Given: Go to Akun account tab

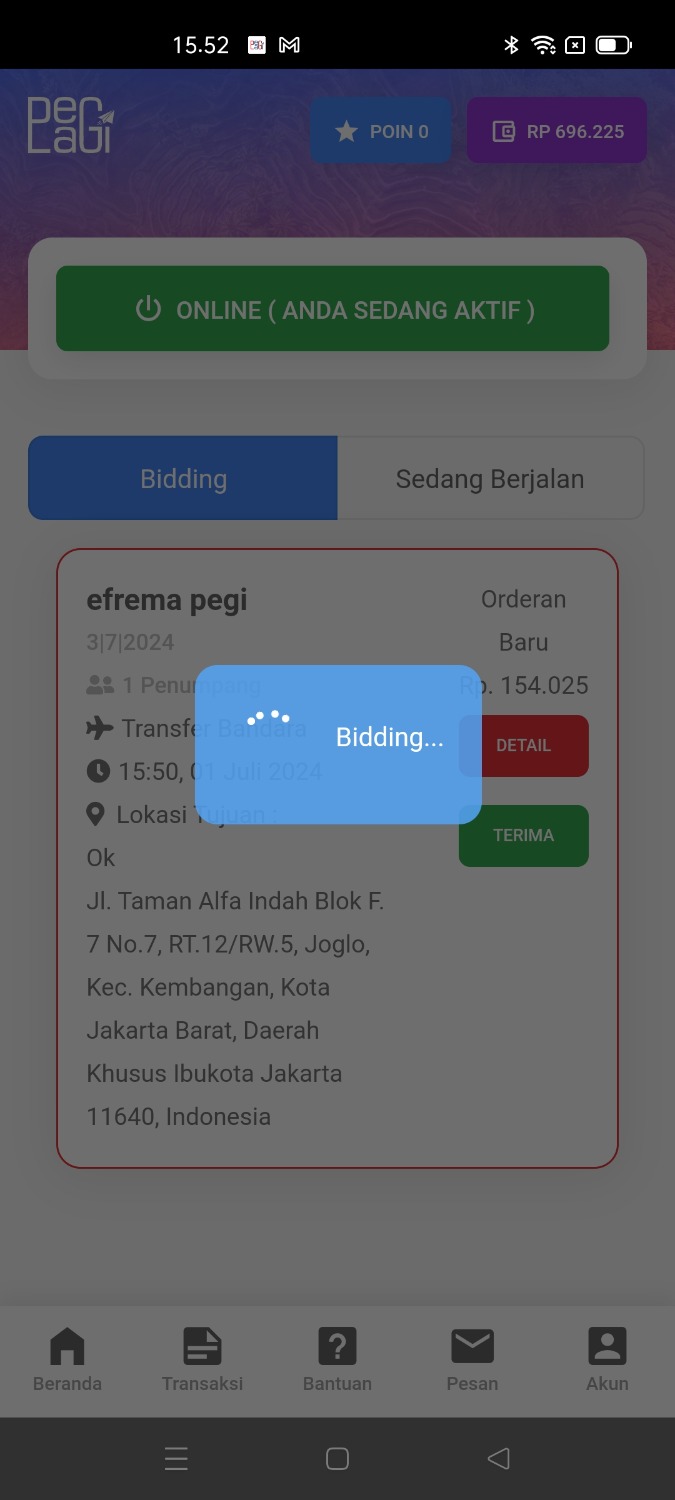Looking at the screenshot, I should [607, 1360].
